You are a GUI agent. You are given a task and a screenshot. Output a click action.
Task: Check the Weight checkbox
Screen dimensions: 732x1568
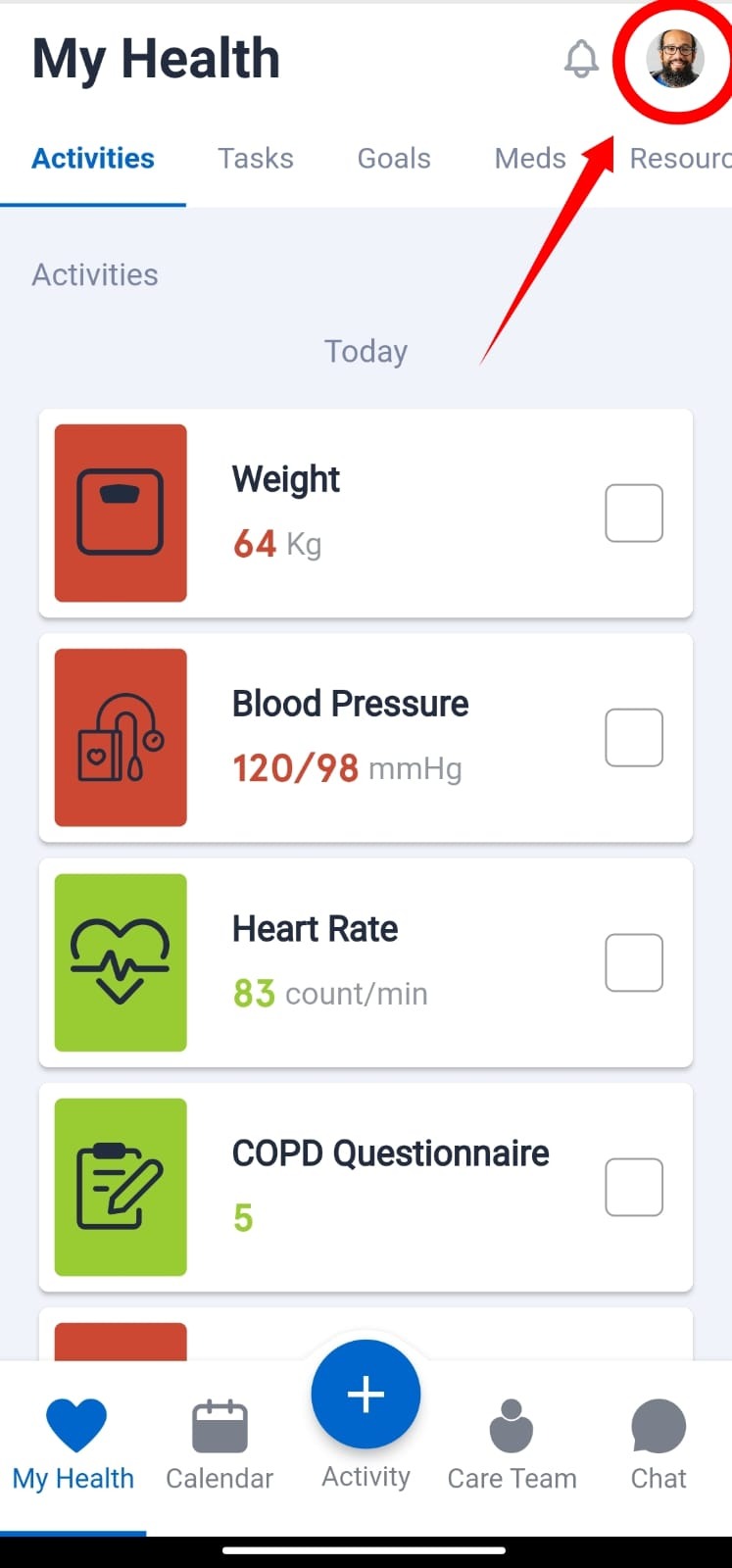click(634, 513)
